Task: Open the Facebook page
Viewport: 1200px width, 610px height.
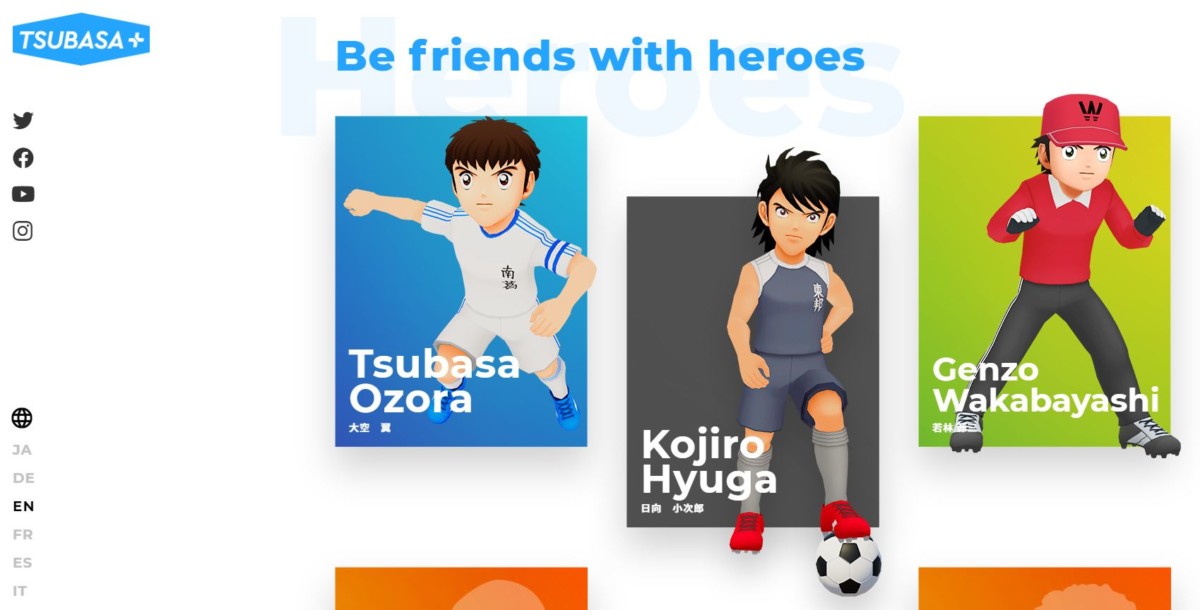Action: (23, 158)
